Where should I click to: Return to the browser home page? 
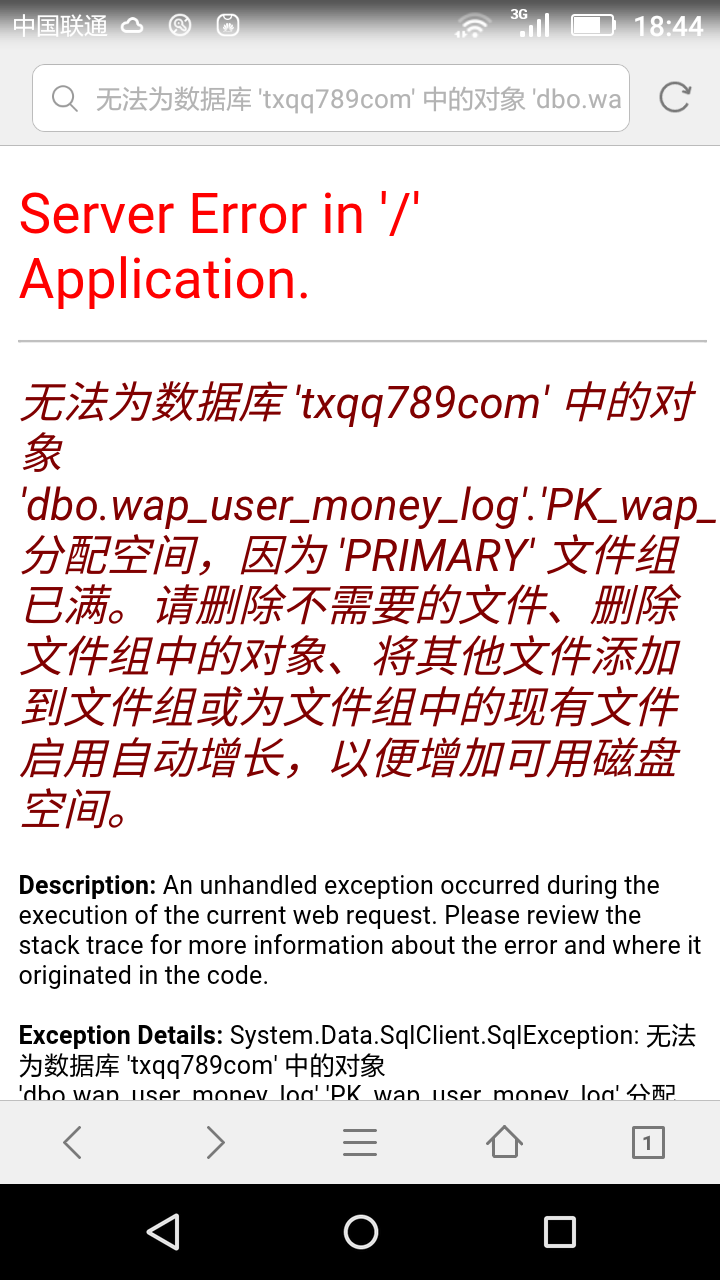504,1142
